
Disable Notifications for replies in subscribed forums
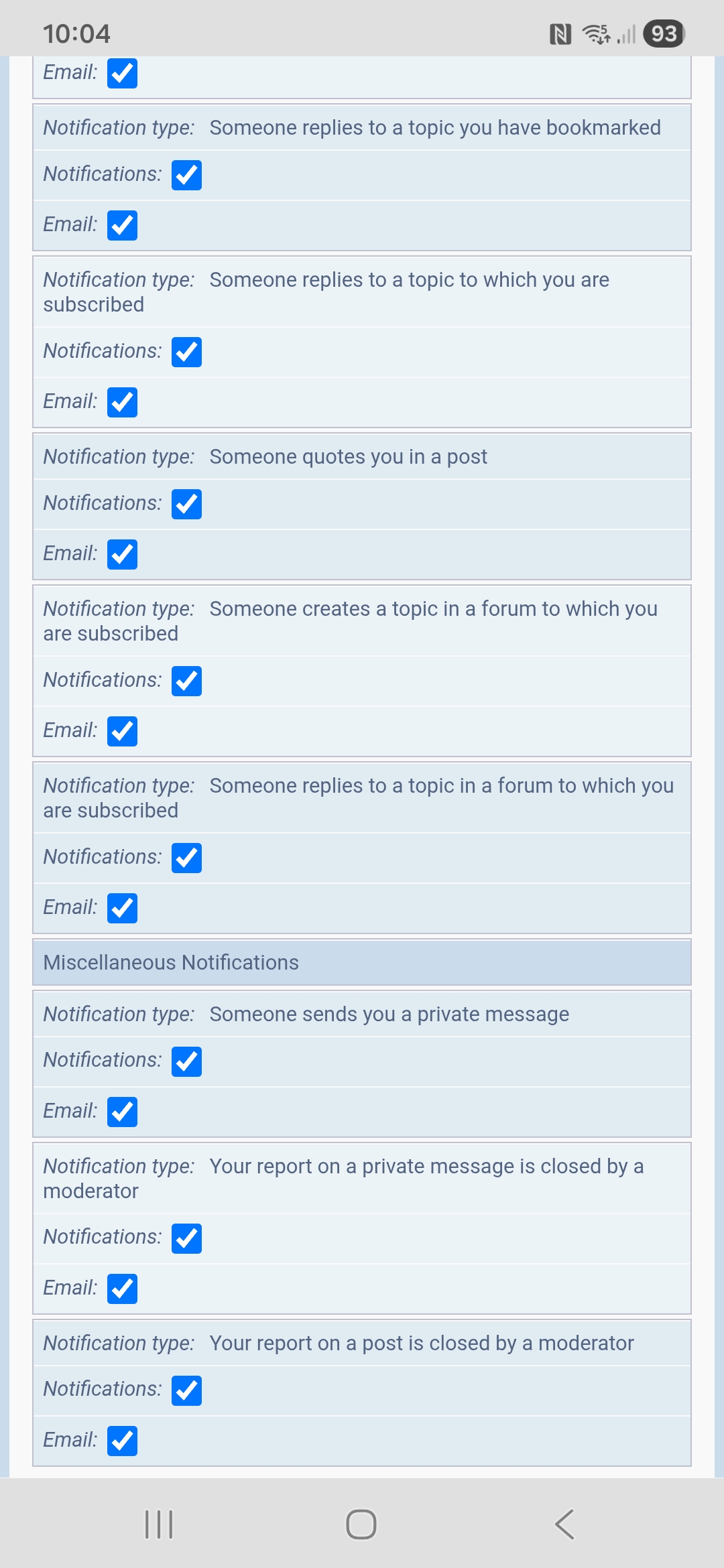click(x=187, y=858)
